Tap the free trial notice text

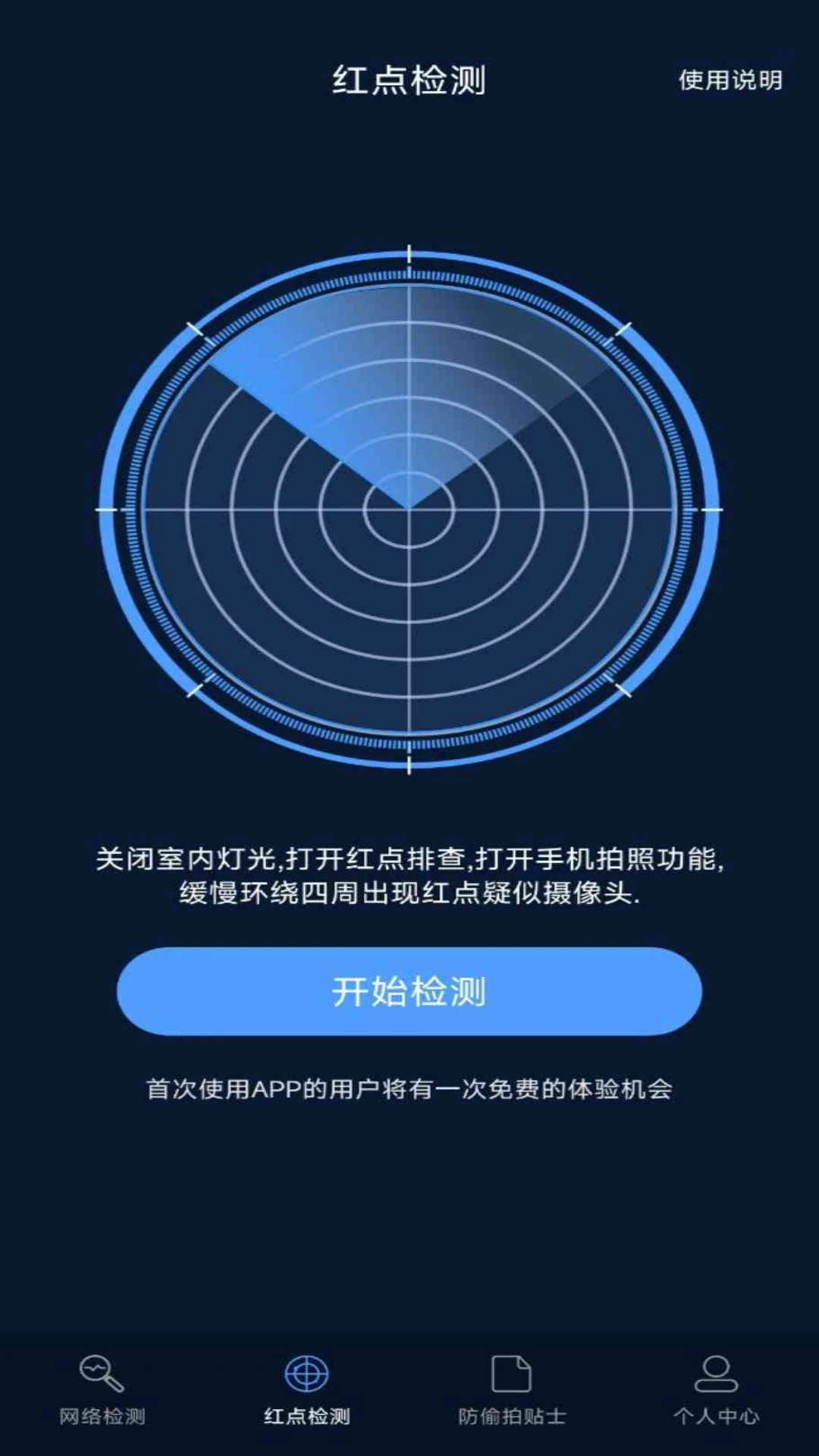(409, 1088)
